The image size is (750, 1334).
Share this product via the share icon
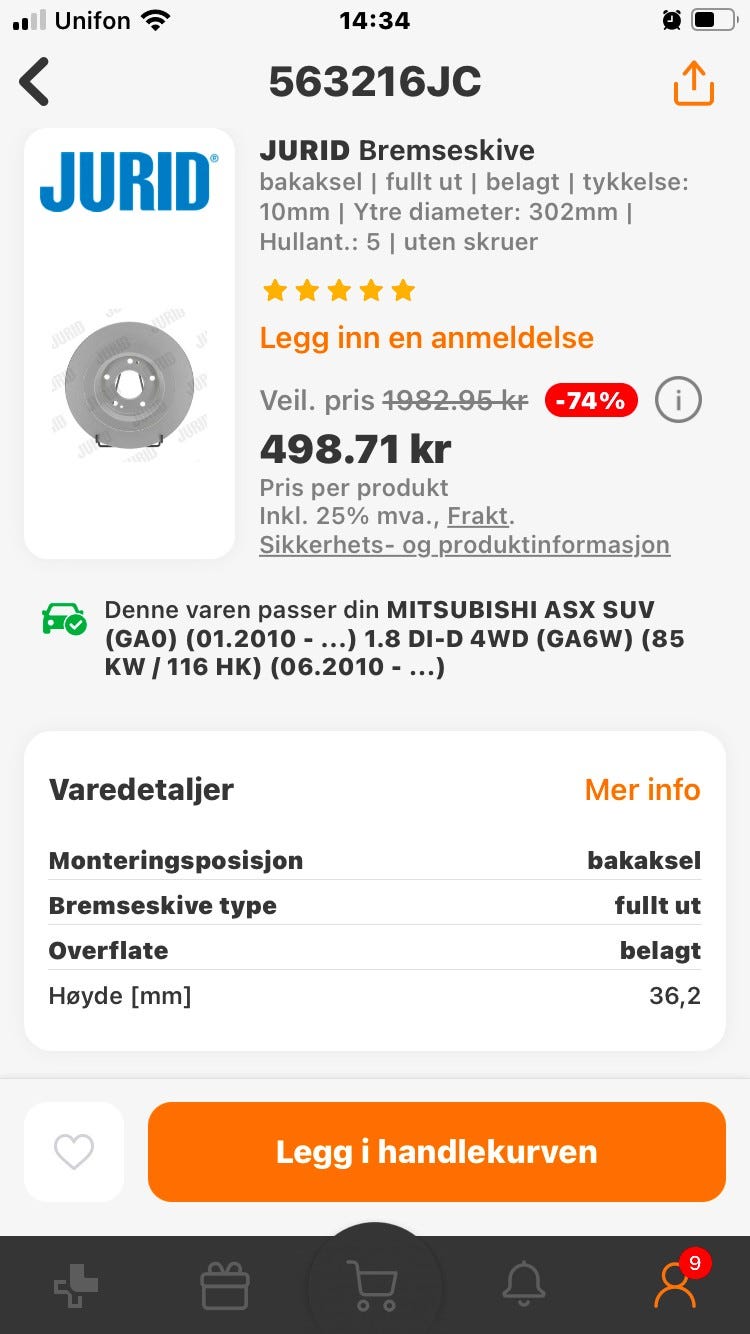click(x=694, y=82)
